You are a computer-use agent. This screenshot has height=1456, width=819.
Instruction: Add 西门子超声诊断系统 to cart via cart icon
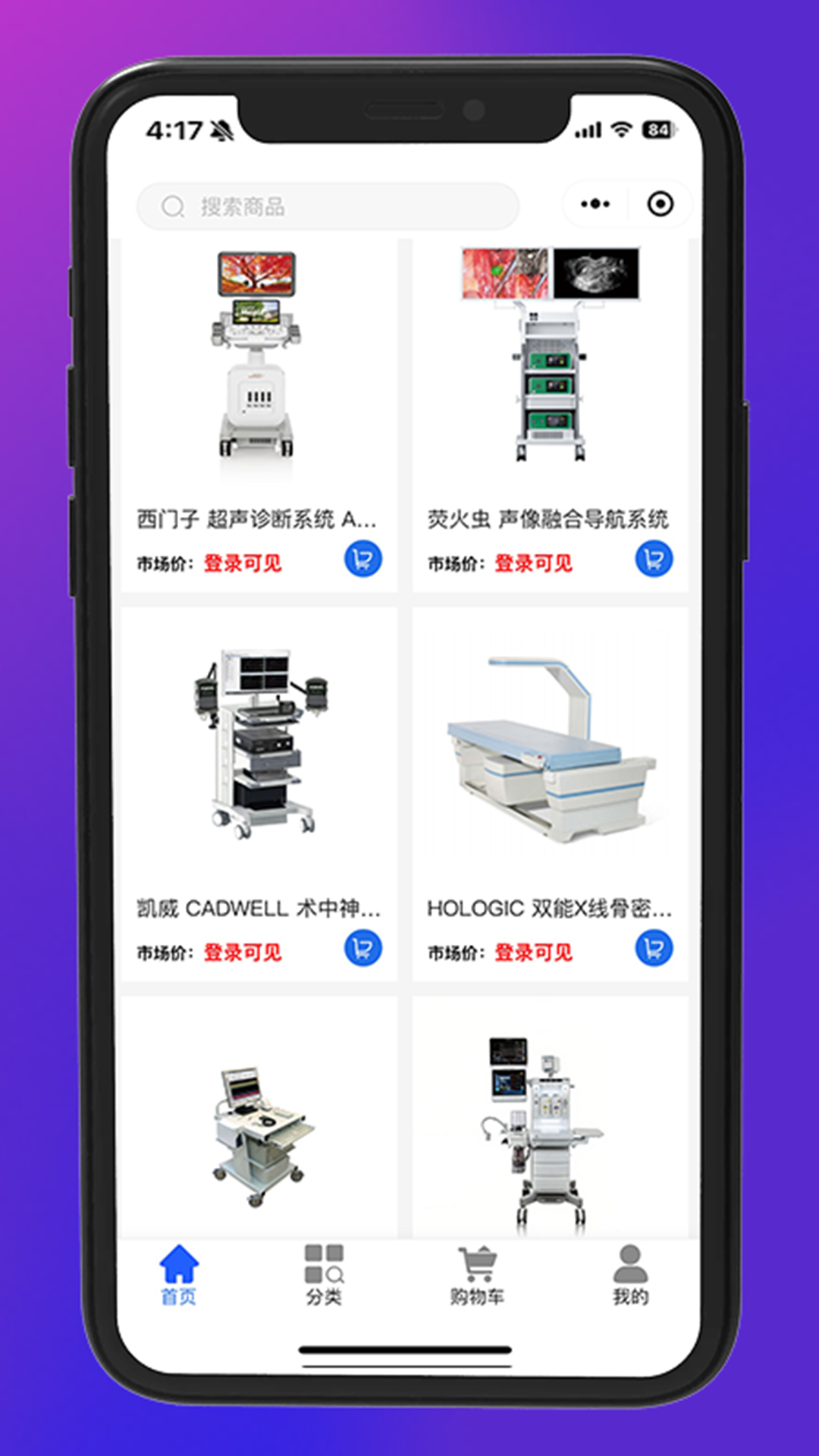click(364, 558)
